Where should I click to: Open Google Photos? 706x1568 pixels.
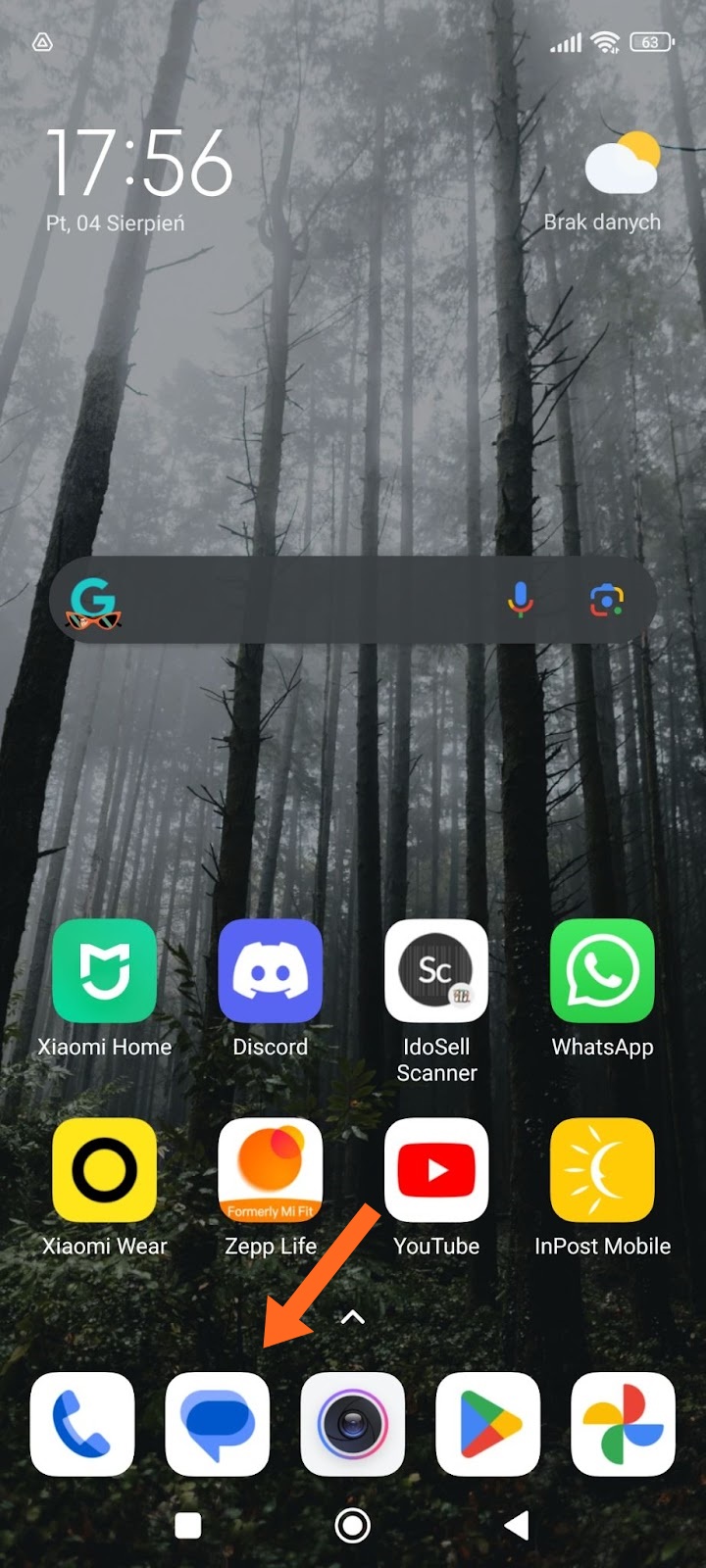(x=623, y=1424)
